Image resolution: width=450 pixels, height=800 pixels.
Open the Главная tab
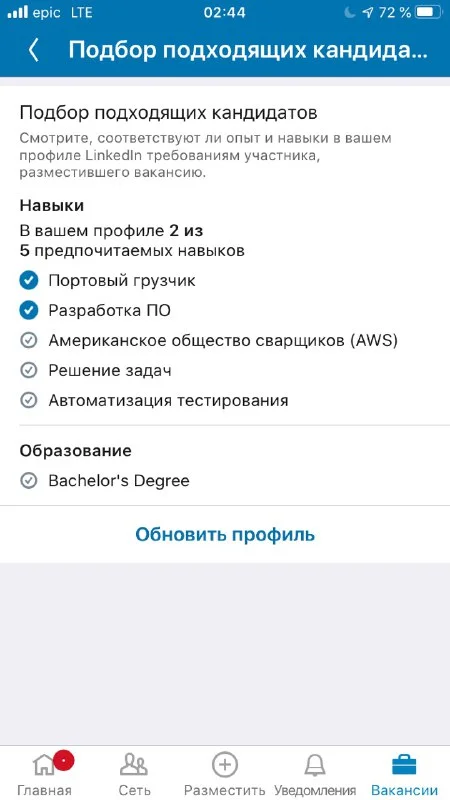(x=44, y=773)
